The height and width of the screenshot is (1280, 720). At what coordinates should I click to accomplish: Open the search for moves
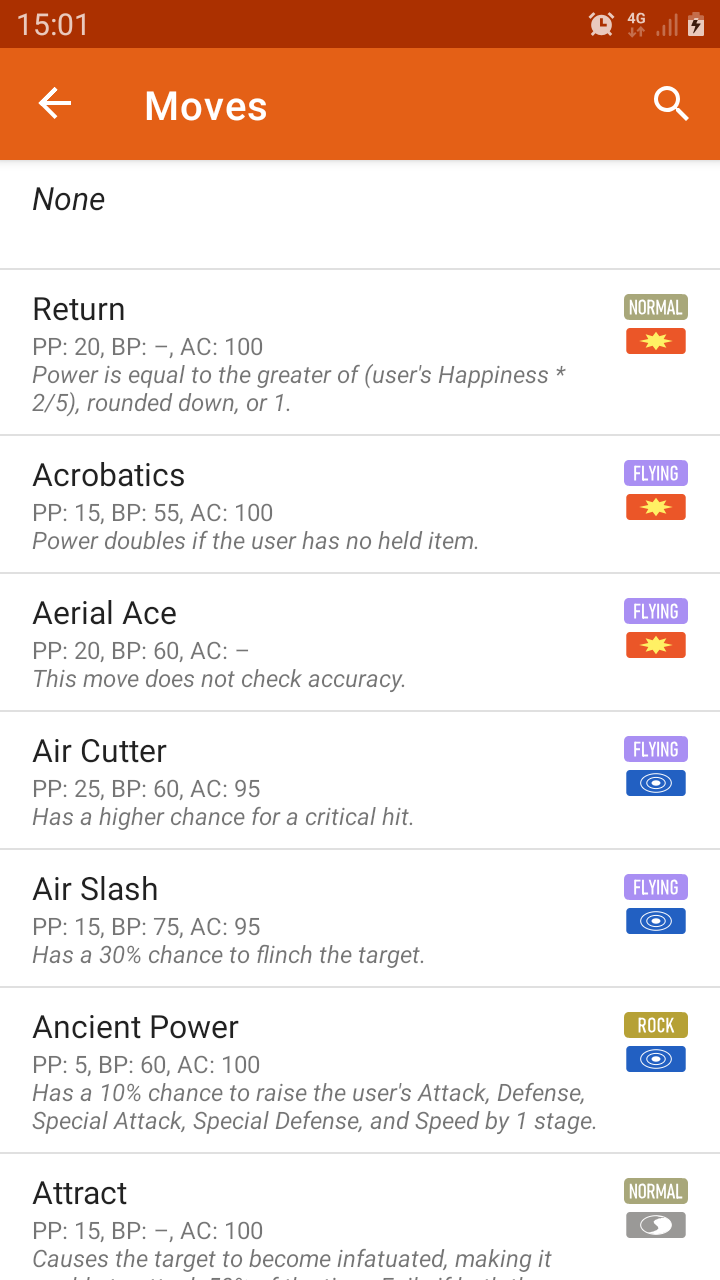coord(671,104)
